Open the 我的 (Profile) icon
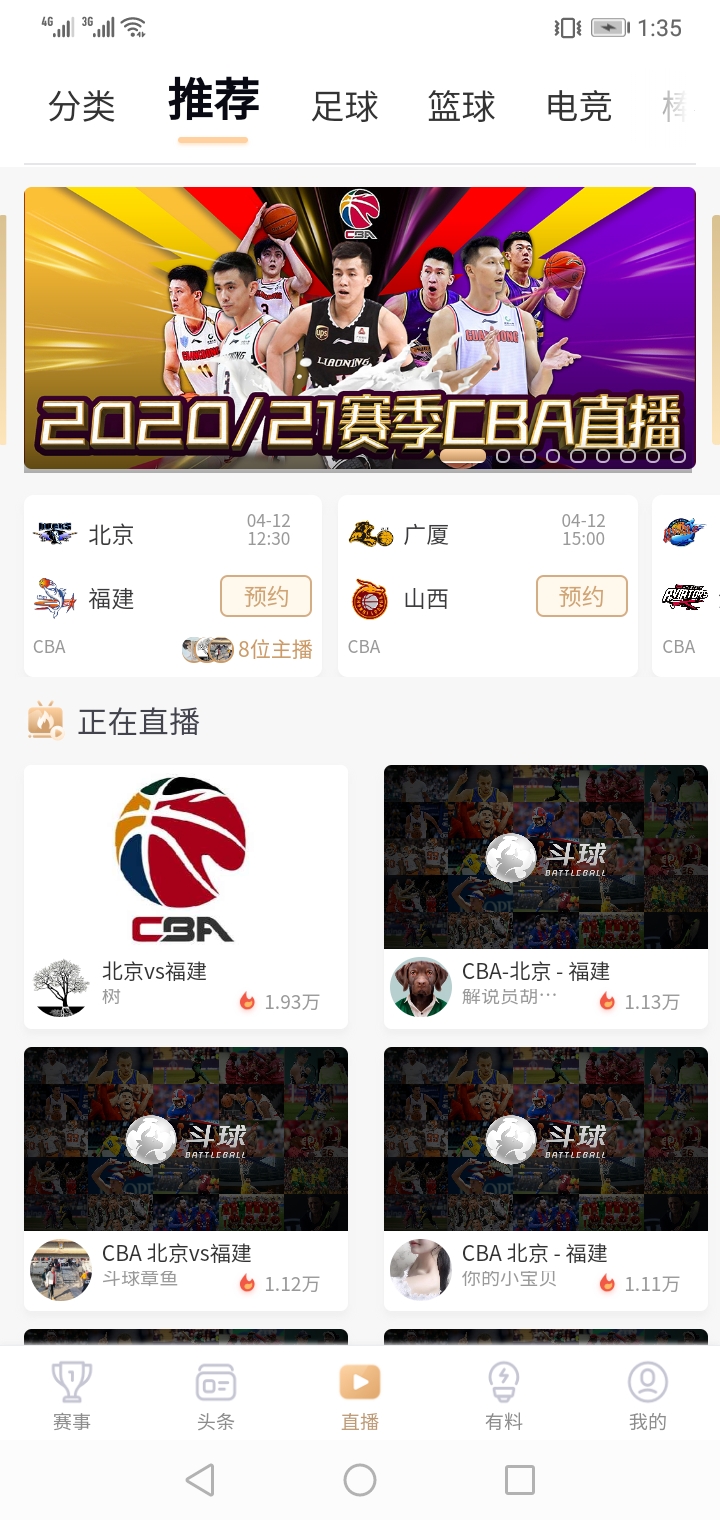 648,1382
